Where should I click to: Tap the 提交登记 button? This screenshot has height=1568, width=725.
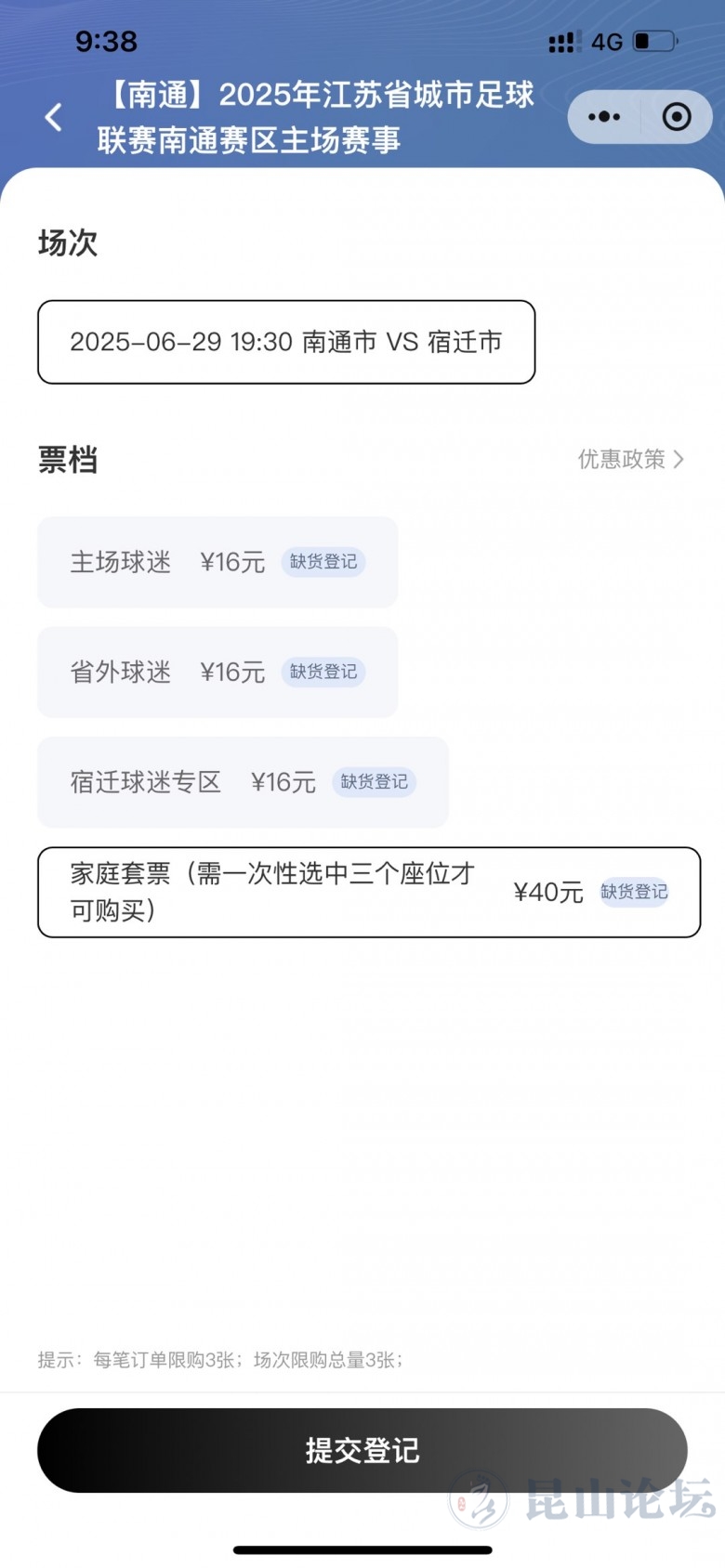362,1450
